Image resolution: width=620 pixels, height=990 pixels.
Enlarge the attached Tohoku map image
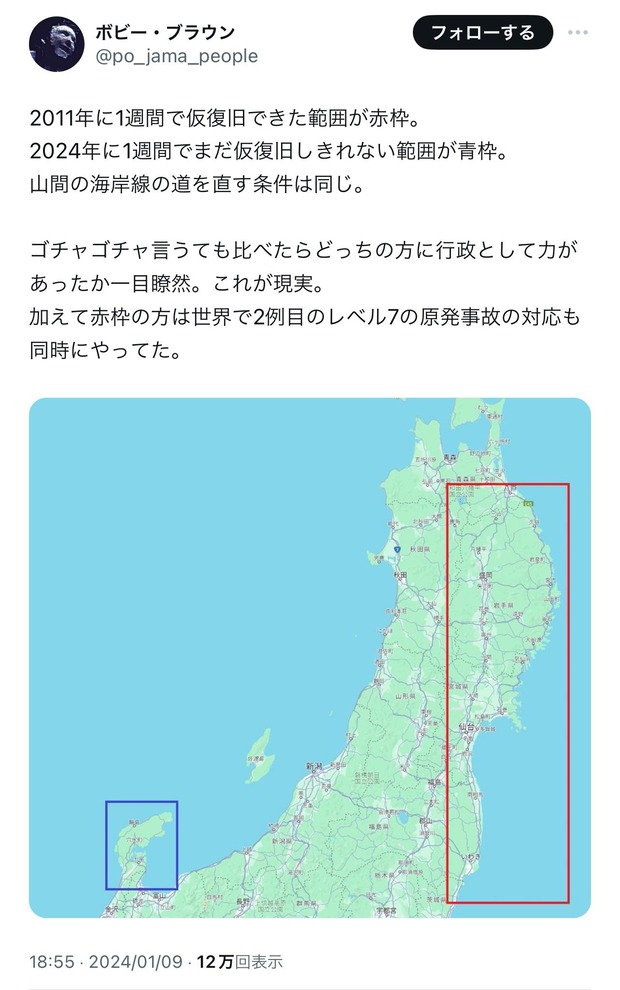coord(309,657)
